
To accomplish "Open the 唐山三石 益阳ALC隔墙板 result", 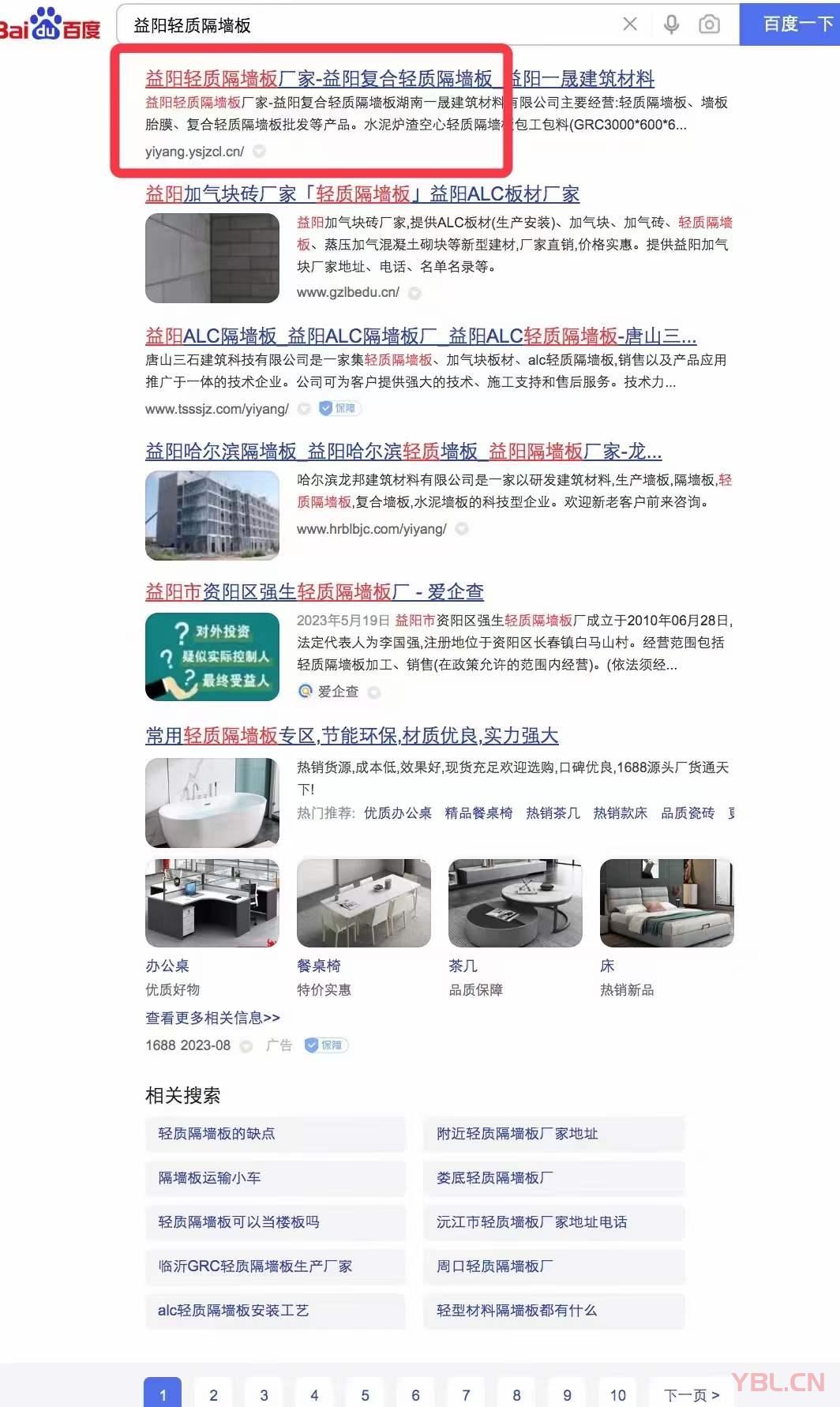I will click(420, 336).
